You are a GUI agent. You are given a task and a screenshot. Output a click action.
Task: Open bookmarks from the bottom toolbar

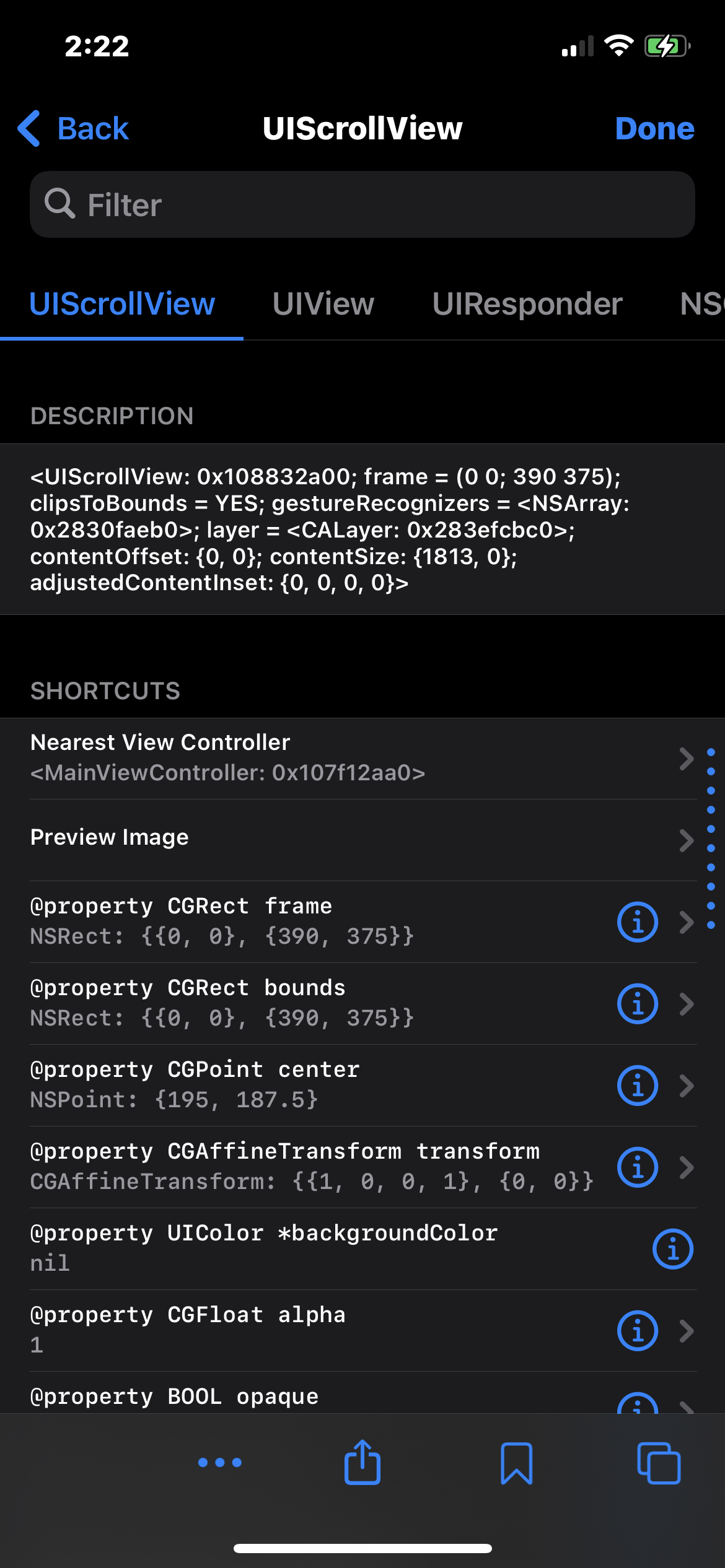516,1463
